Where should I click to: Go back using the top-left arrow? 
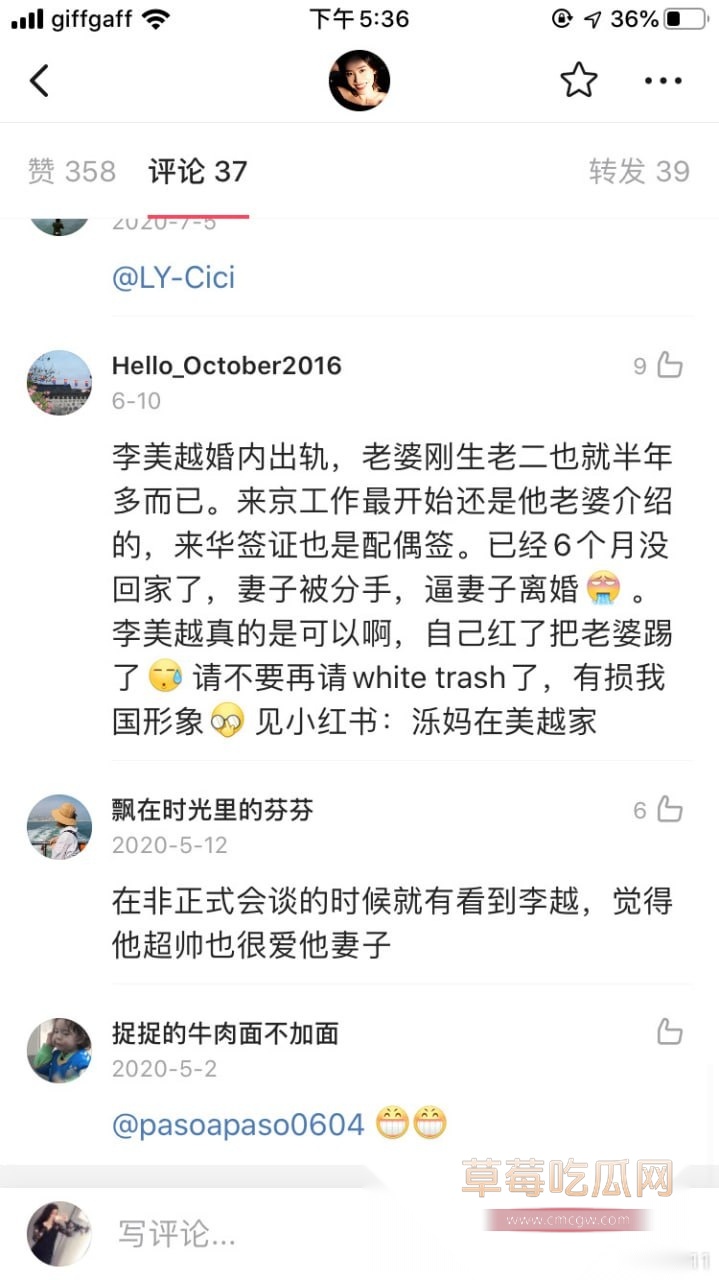pyautogui.click(x=40, y=81)
